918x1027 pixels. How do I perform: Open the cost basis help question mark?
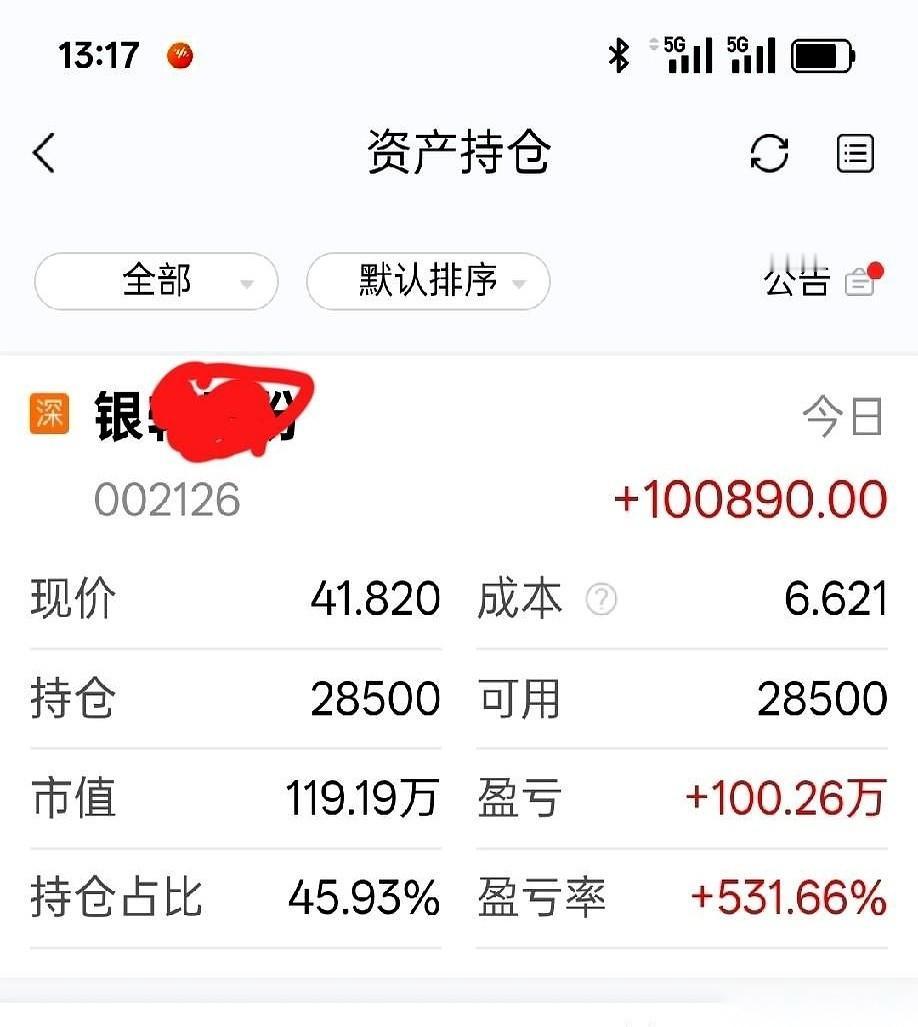pyautogui.click(x=601, y=598)
